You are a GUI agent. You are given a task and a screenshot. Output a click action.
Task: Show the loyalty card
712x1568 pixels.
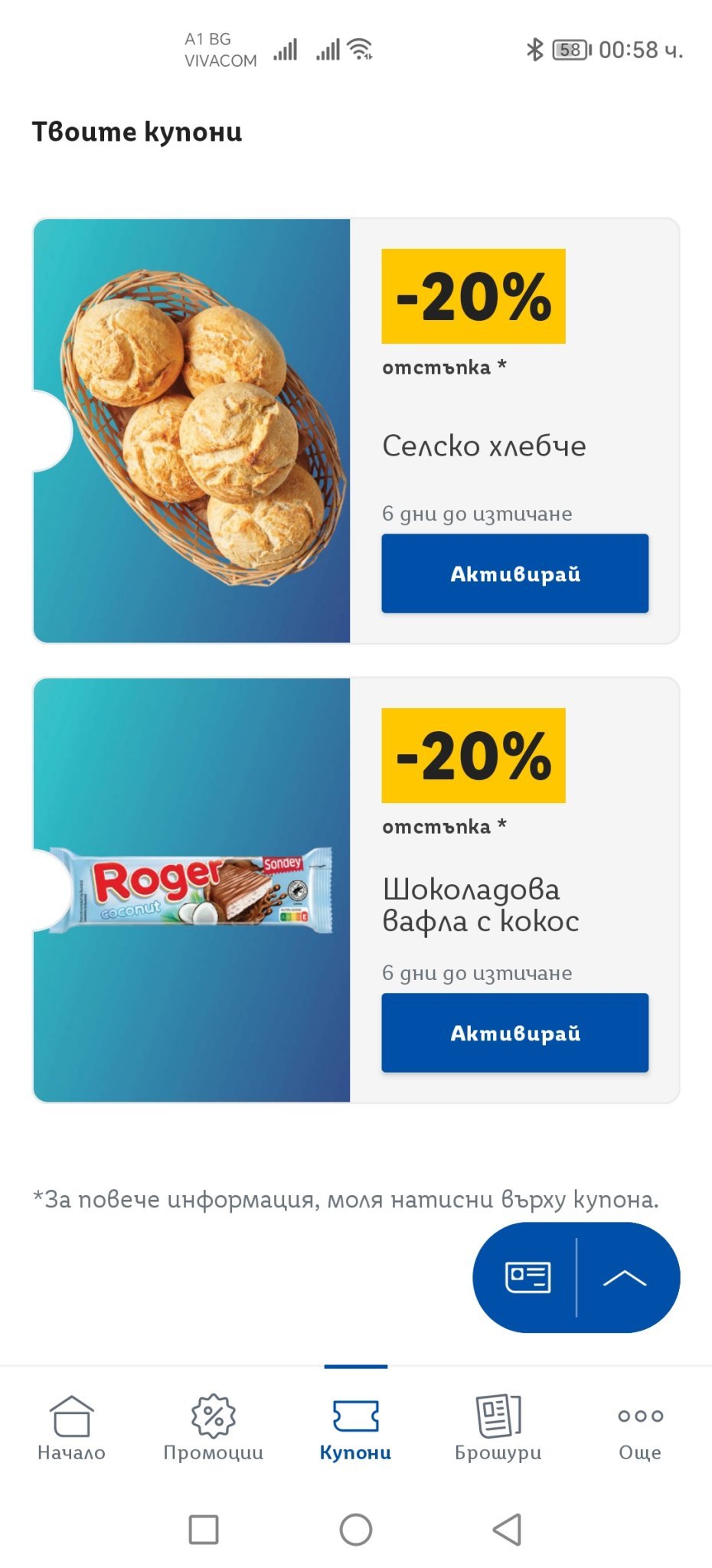[527, 1277]
